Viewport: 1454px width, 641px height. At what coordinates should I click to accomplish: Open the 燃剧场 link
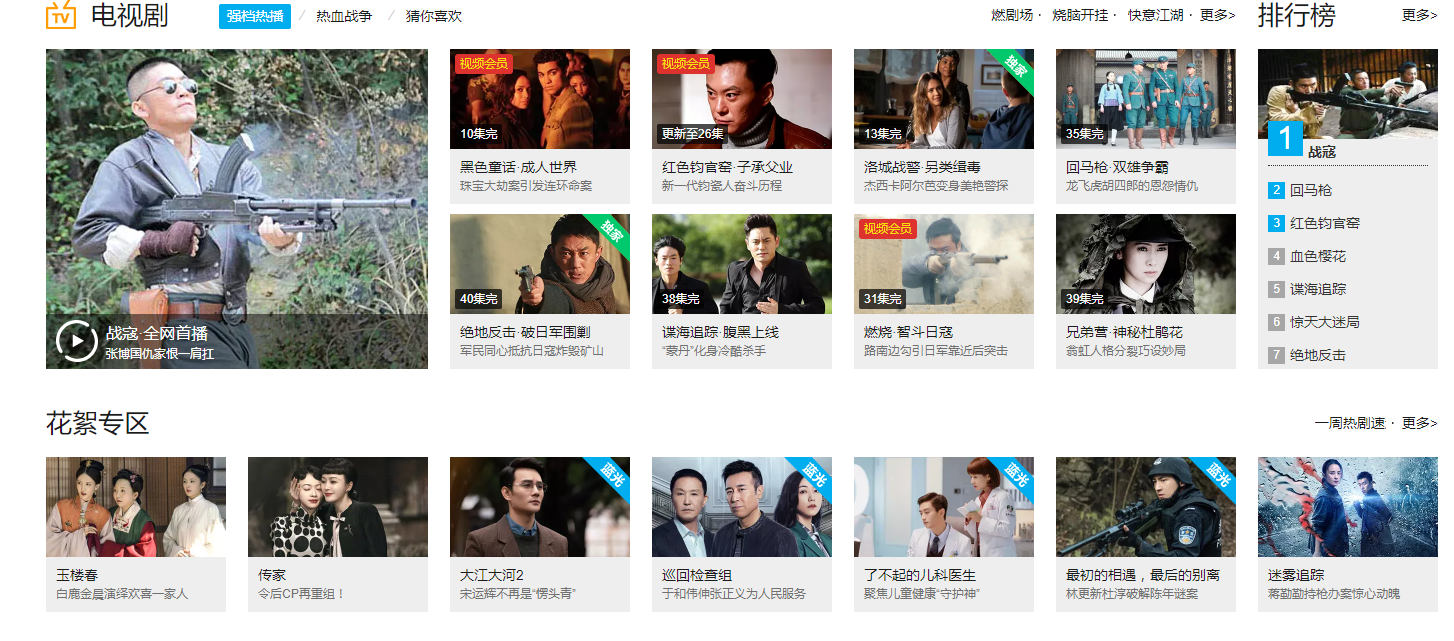pyautogui.click(x=1012, y=15)
